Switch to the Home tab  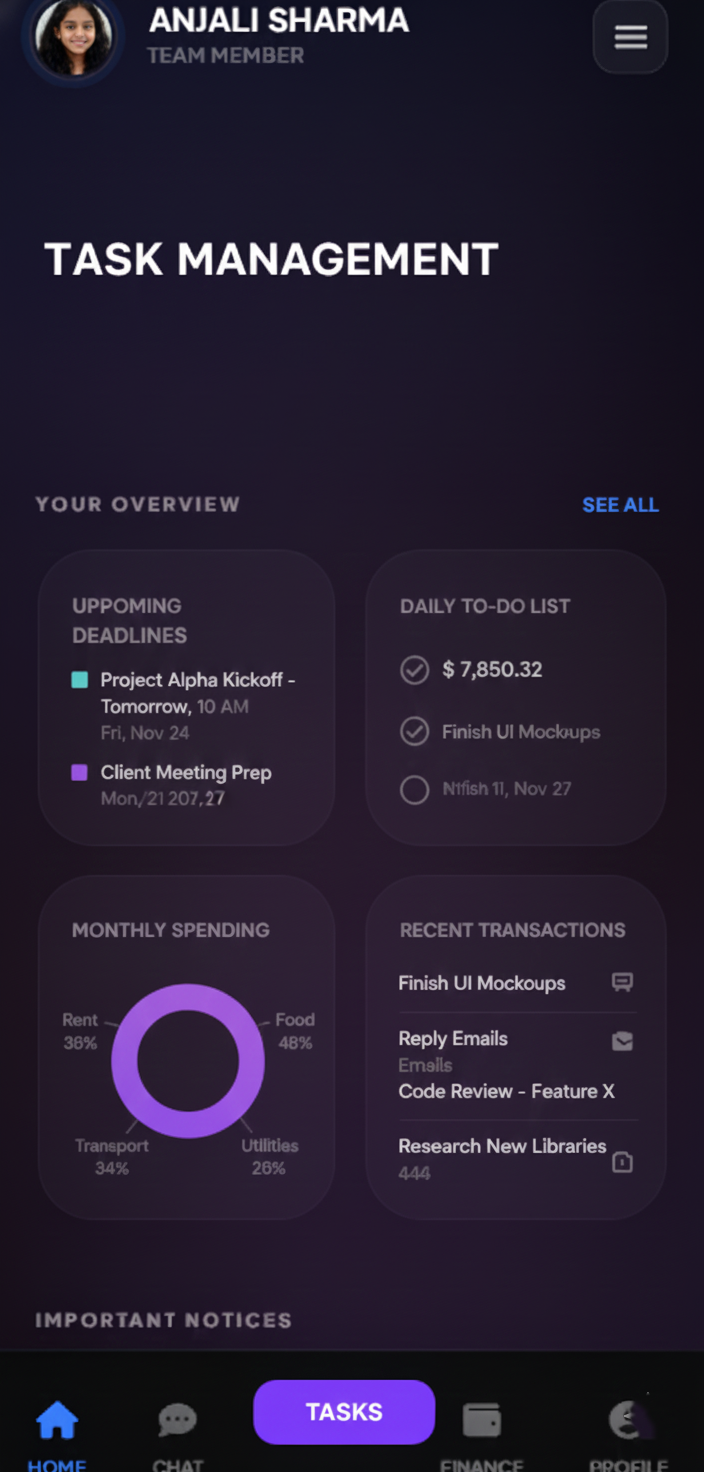point(57,1430)
